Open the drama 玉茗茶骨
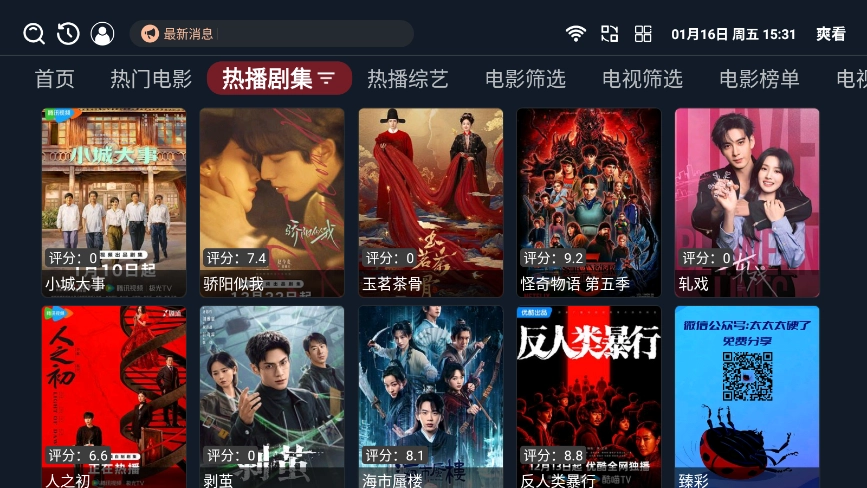Image resolution: width=867 pixels, height=488 pixels. coord(430,201)
